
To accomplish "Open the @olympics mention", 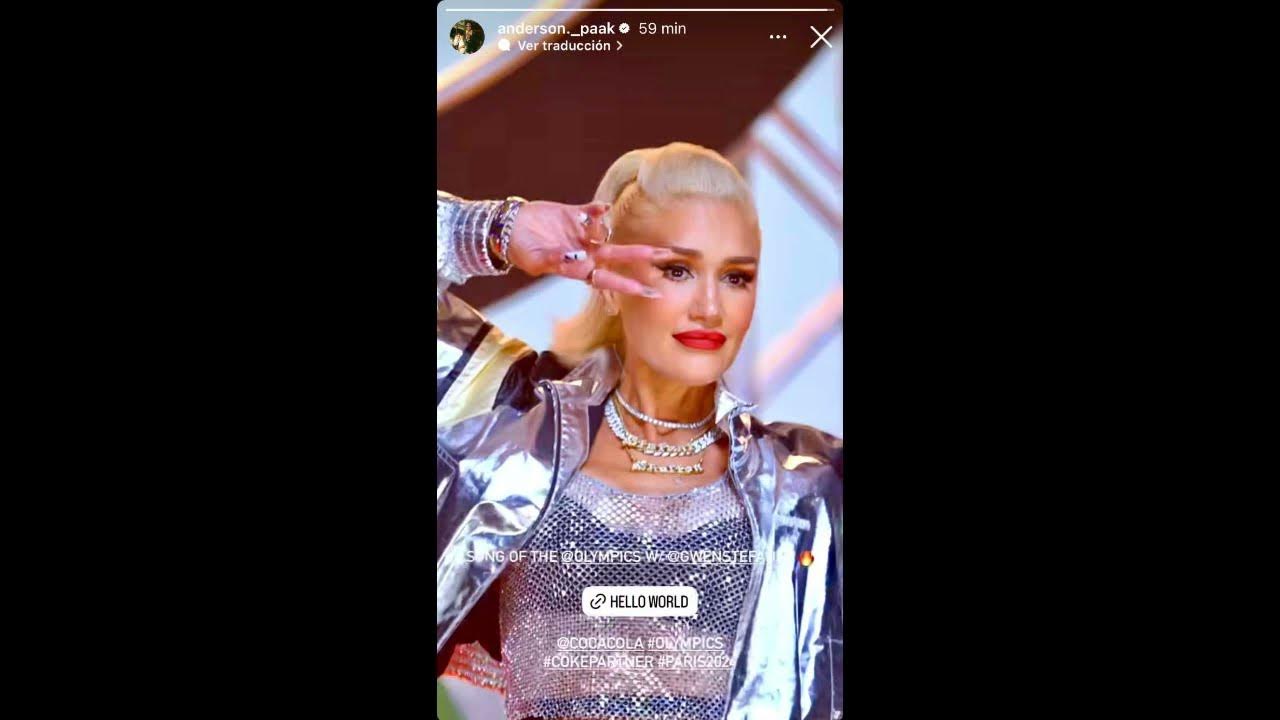I will 600,557.
